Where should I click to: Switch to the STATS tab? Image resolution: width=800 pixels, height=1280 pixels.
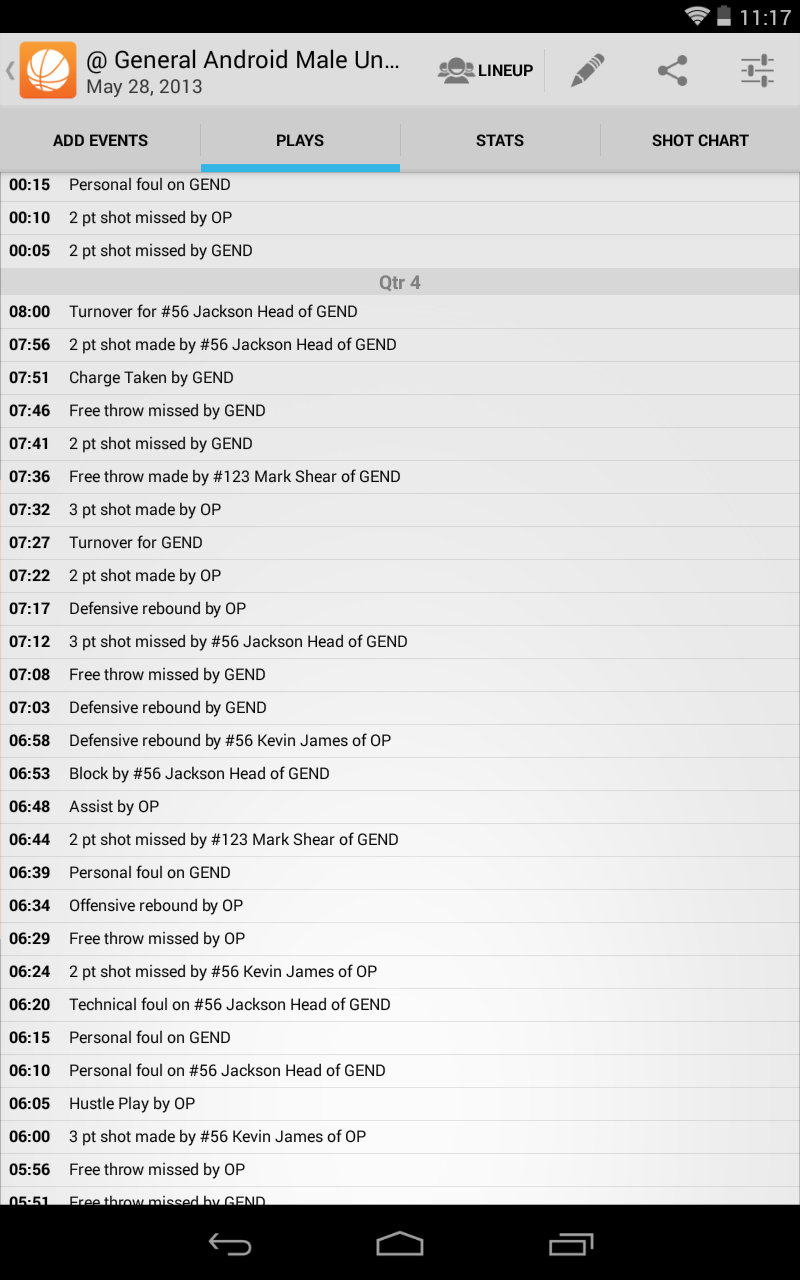coord(500,141)
